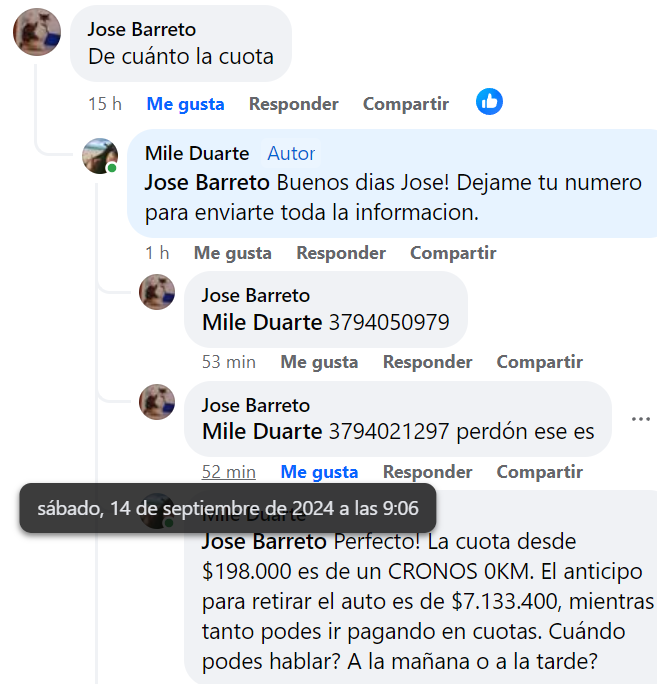Open Mile Duarte's profile from the name
This screenshot has height=684, width=657.
(197, 153)
